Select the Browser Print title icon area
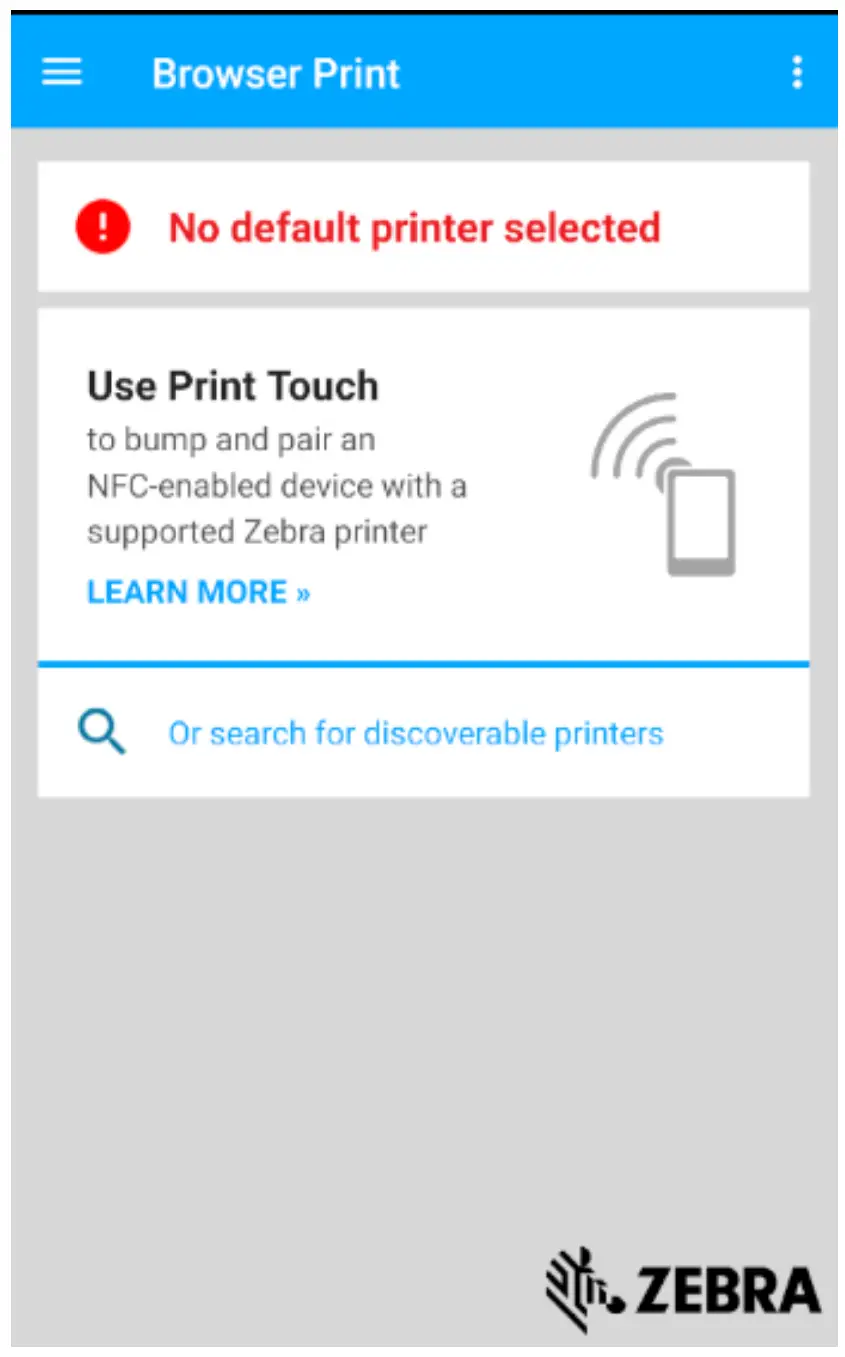Viewport: 845px width, 1357px height. tap(275, 73)
